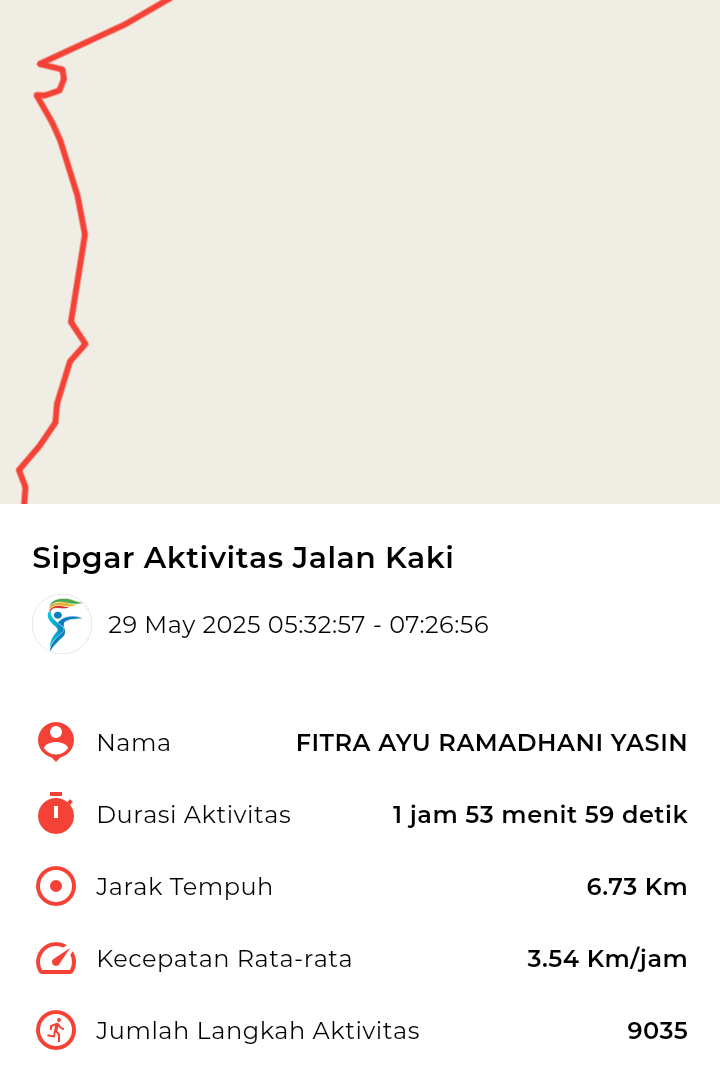Screen dimensions: 720x1072
Task: Click the activity date and time text
Action: (299, 624)
